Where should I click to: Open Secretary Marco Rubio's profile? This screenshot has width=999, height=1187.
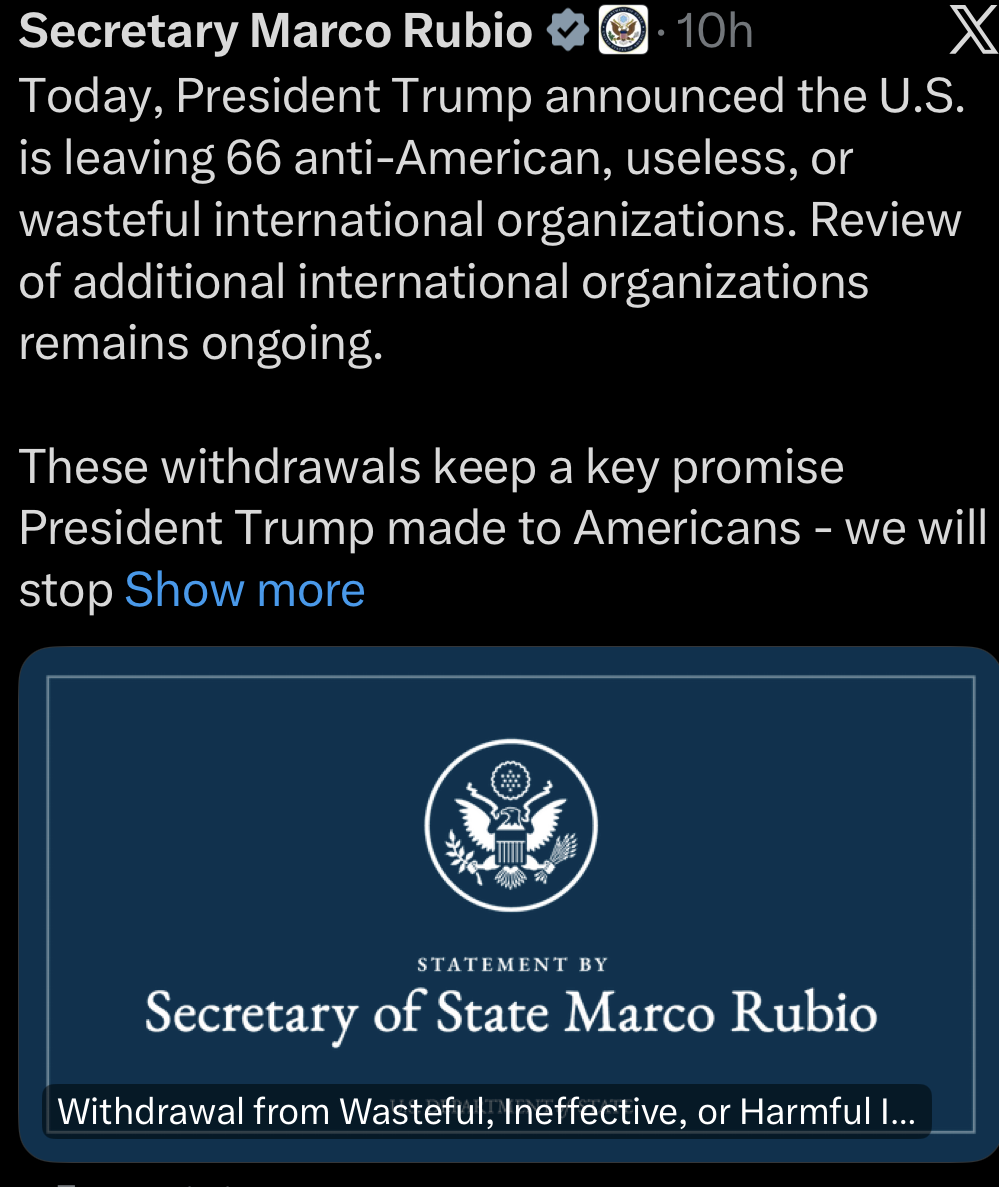click(275, 32)
